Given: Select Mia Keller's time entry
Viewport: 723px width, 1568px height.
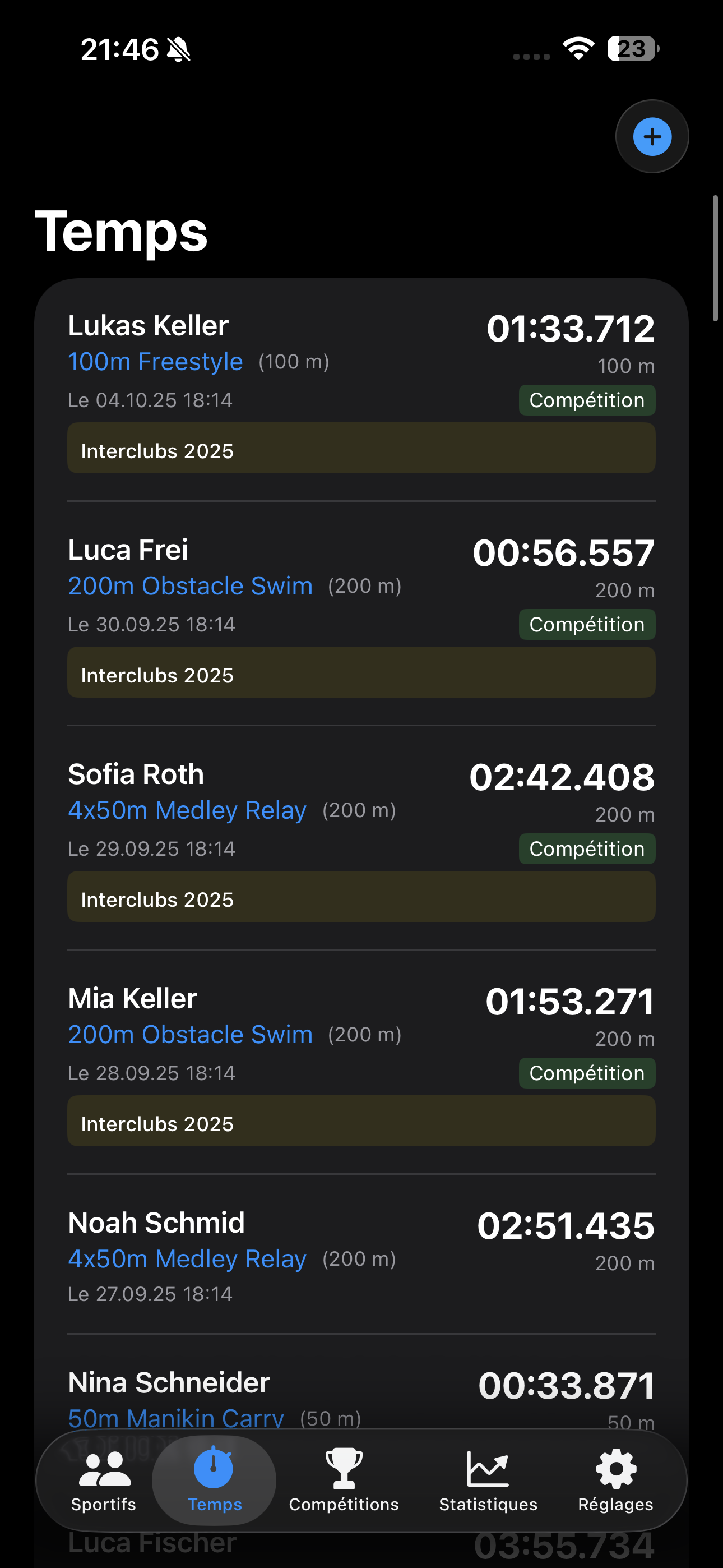Looking at the screenshot, I should pos(361,1059).
